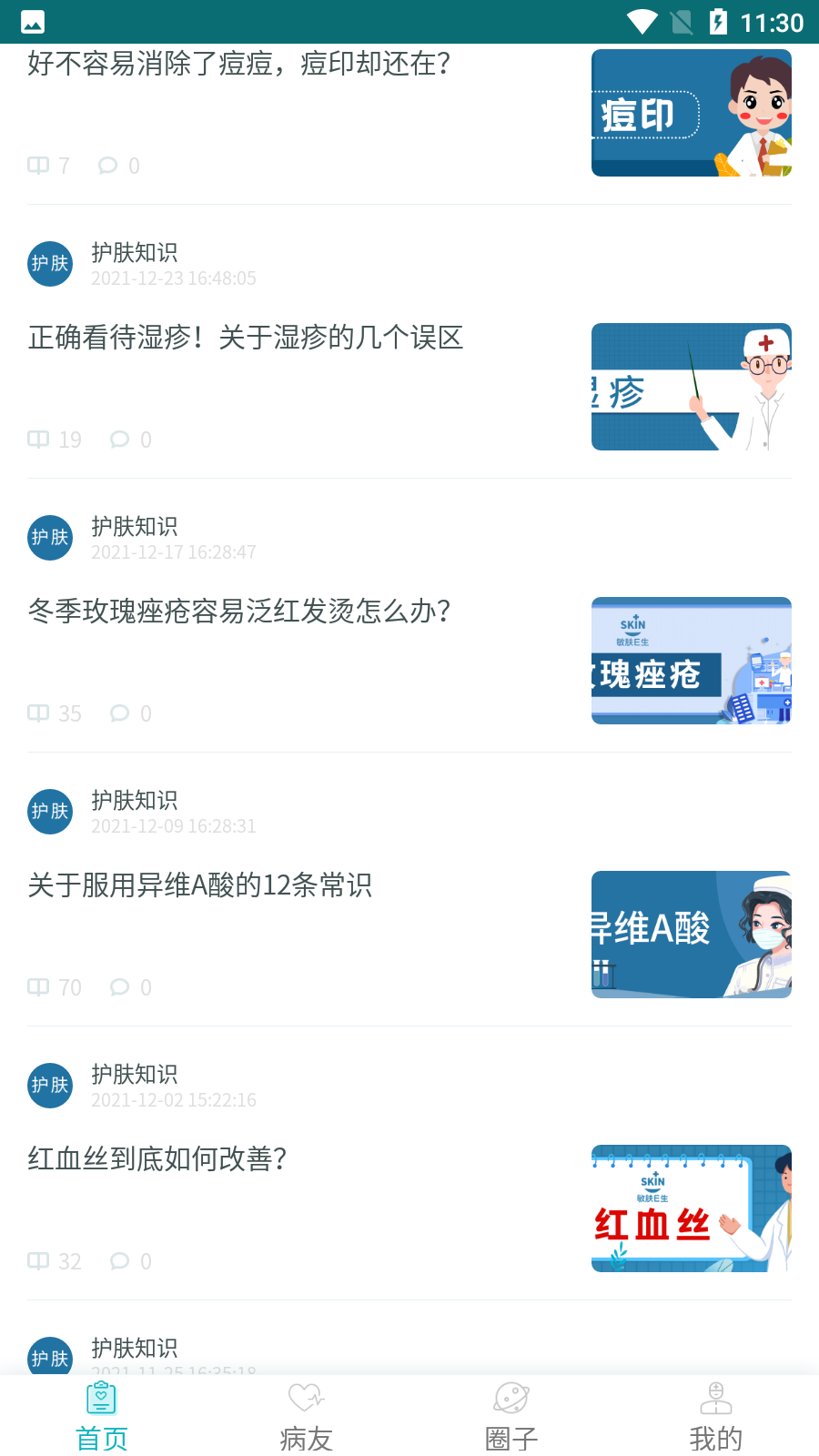Open the 湿疹 article thumbnail image
819x1456 pixels.
[x=691, y=387]
